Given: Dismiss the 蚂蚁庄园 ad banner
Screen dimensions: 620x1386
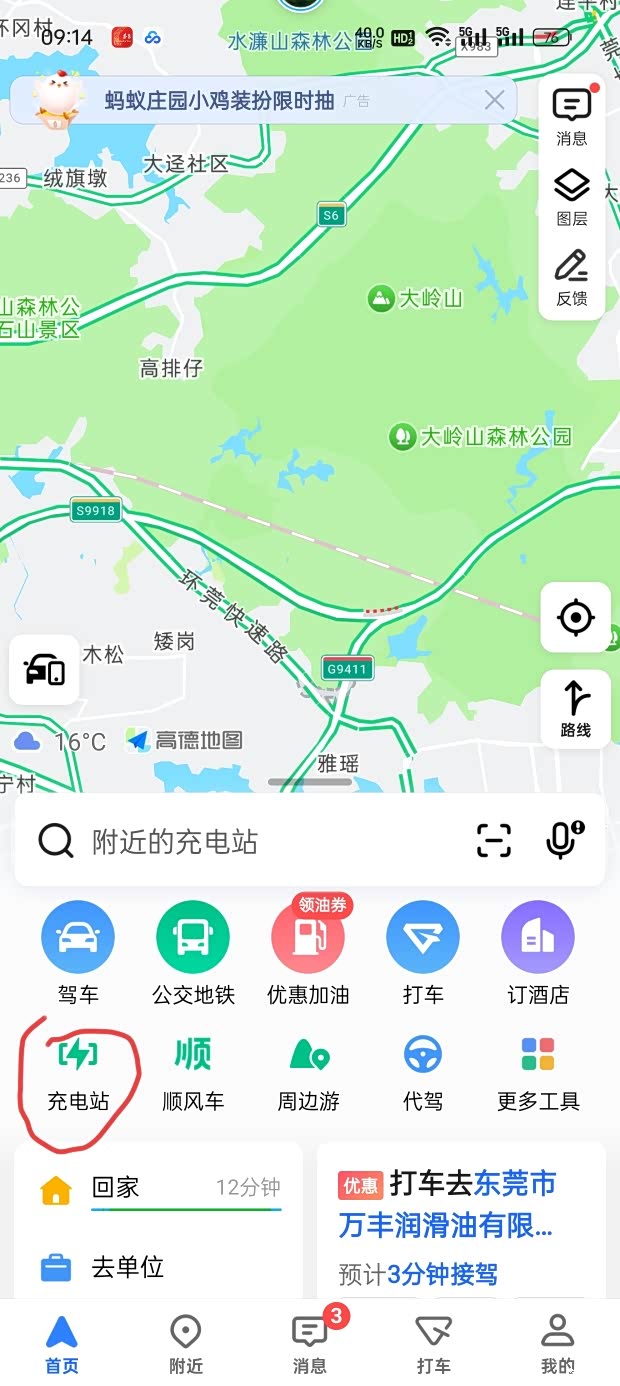Looking at the screenshot, I should 494,100.
